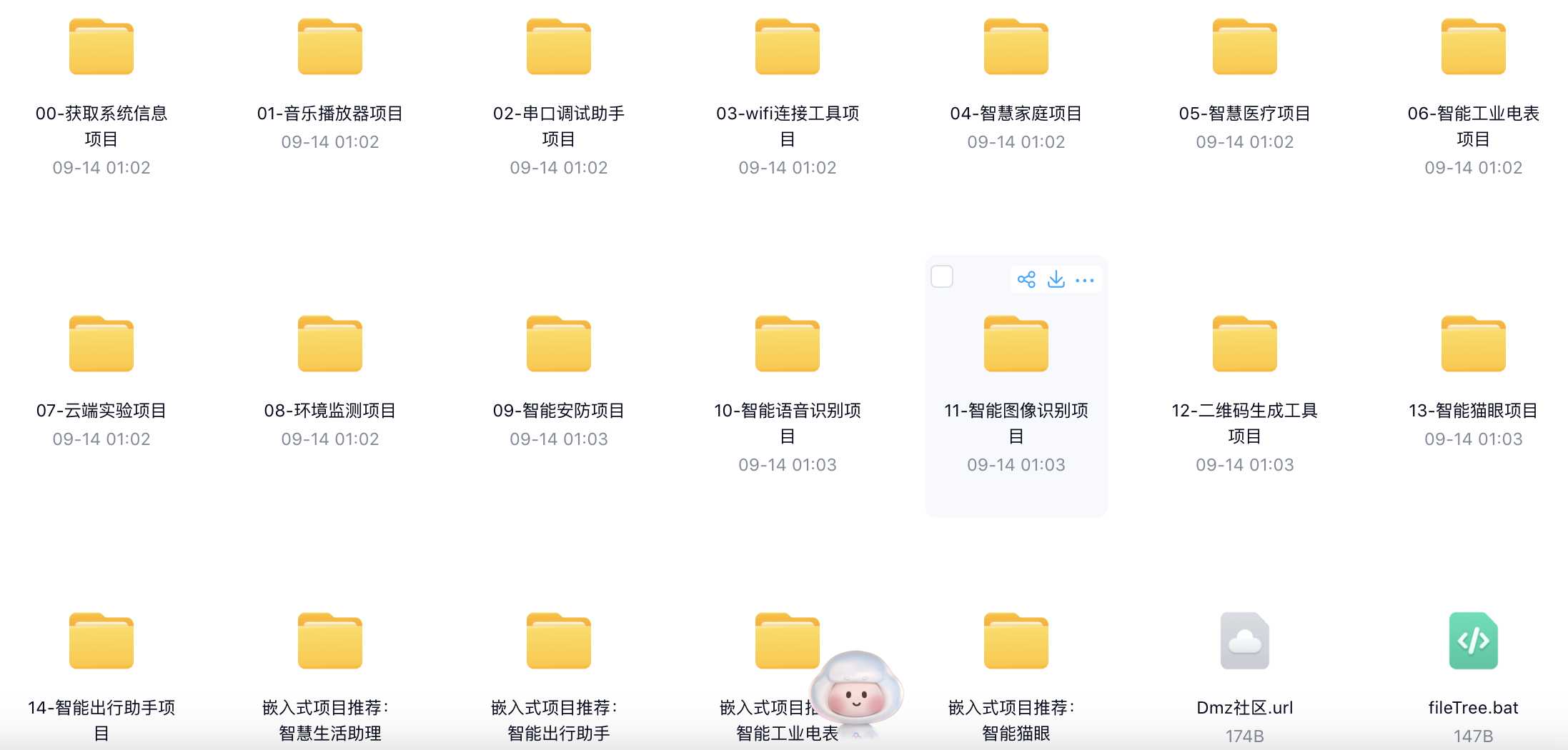Open the Dmz社区.url file
Image resolution: width=1568 pixels, height=750 pixels.
1244,641
